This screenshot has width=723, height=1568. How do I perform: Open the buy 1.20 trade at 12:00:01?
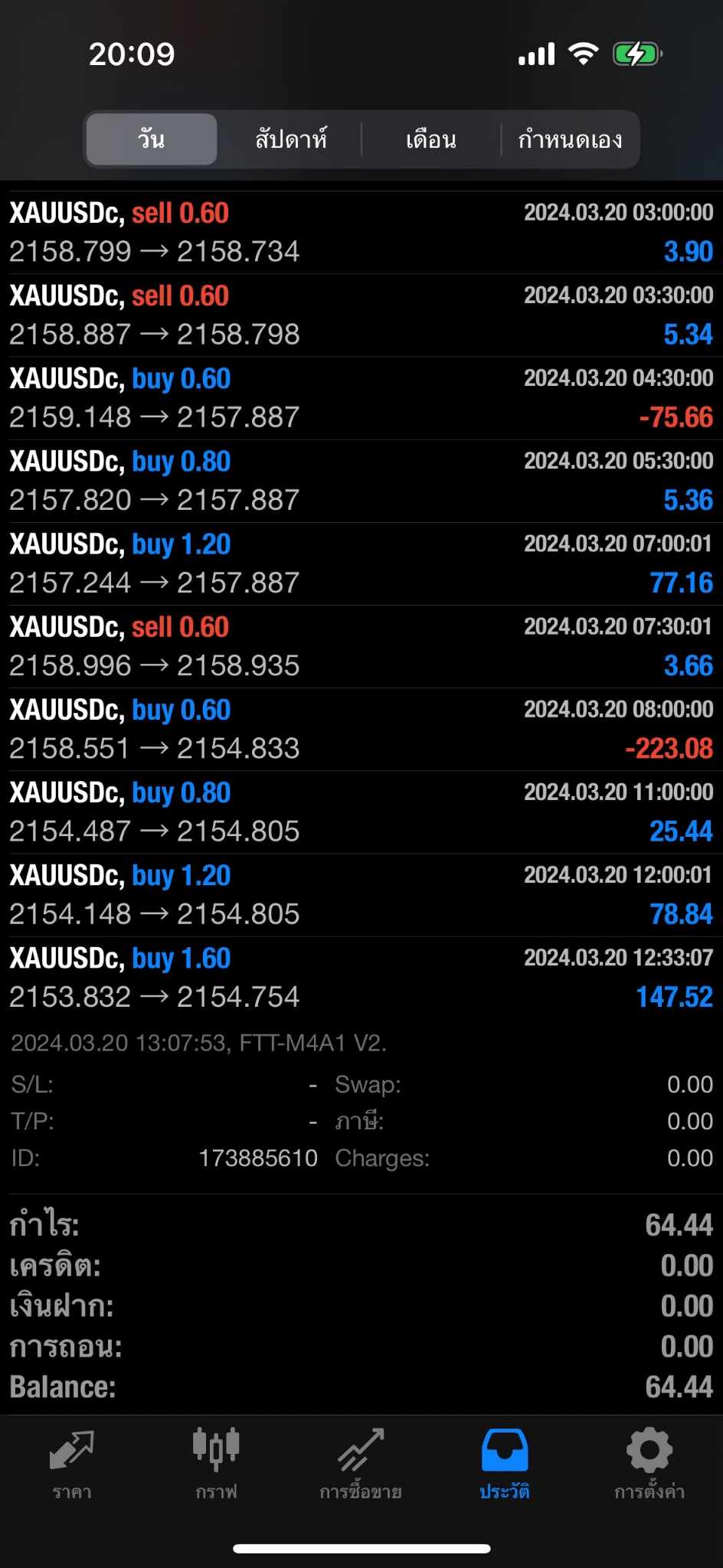(361, 895)
